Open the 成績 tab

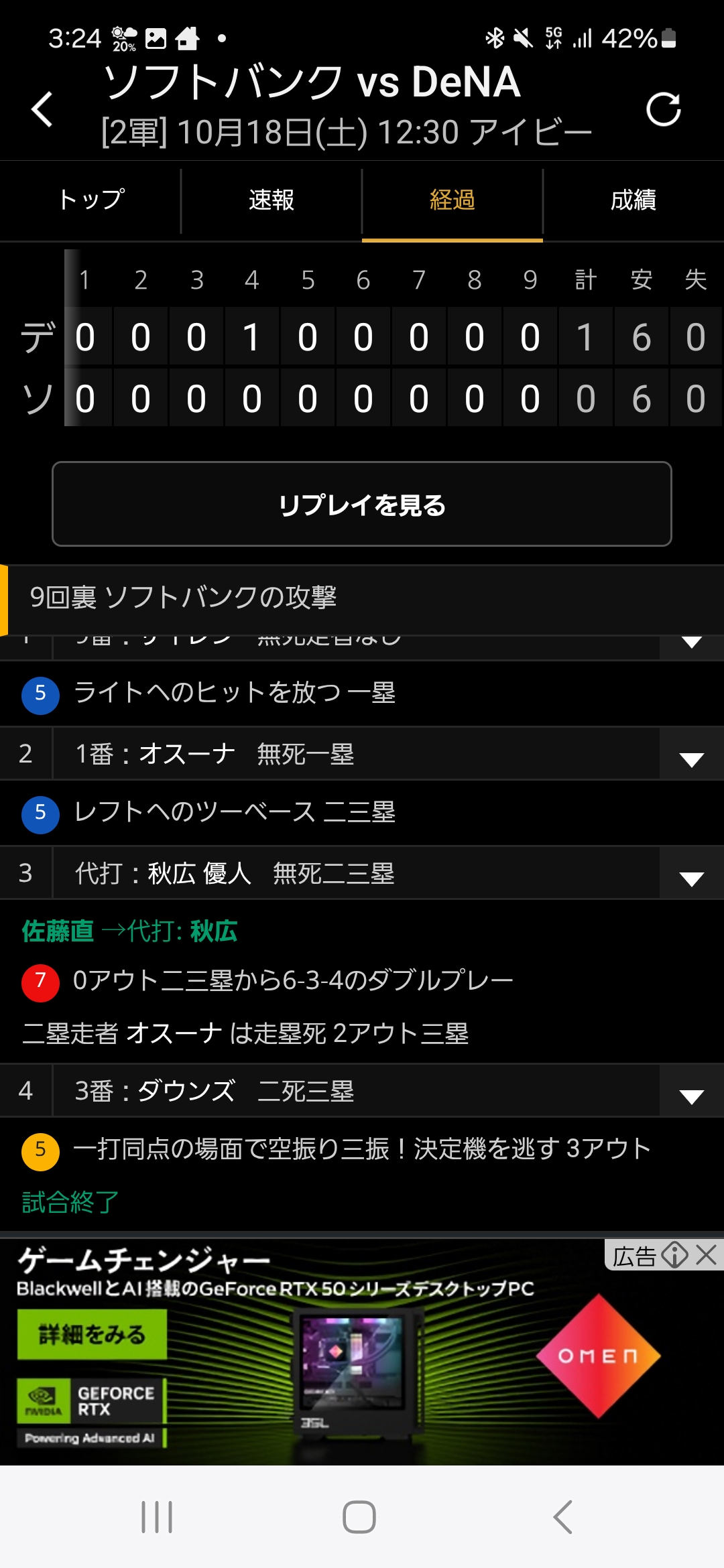coord(633,200)
